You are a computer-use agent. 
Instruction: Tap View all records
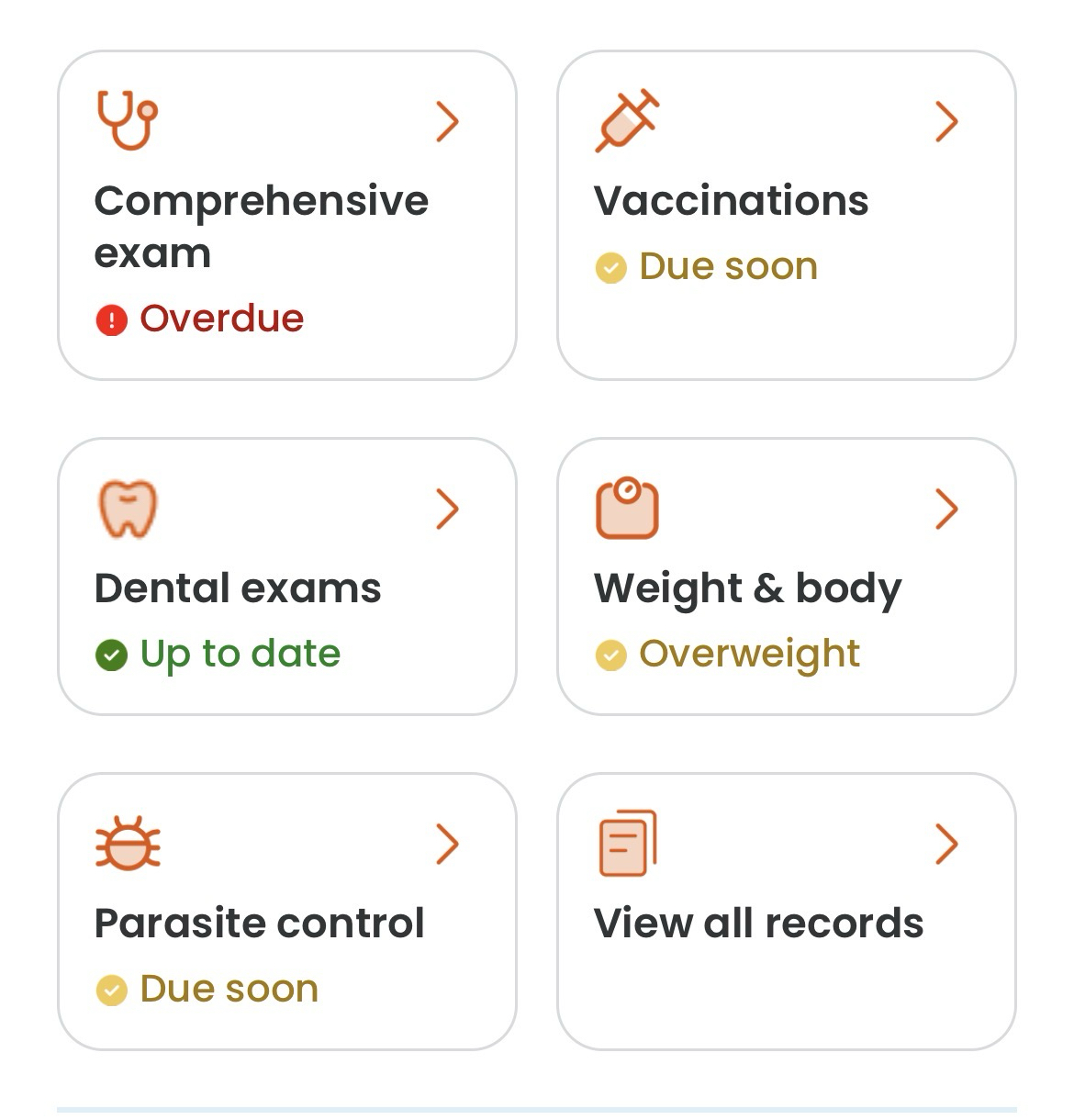click(786, 912)
